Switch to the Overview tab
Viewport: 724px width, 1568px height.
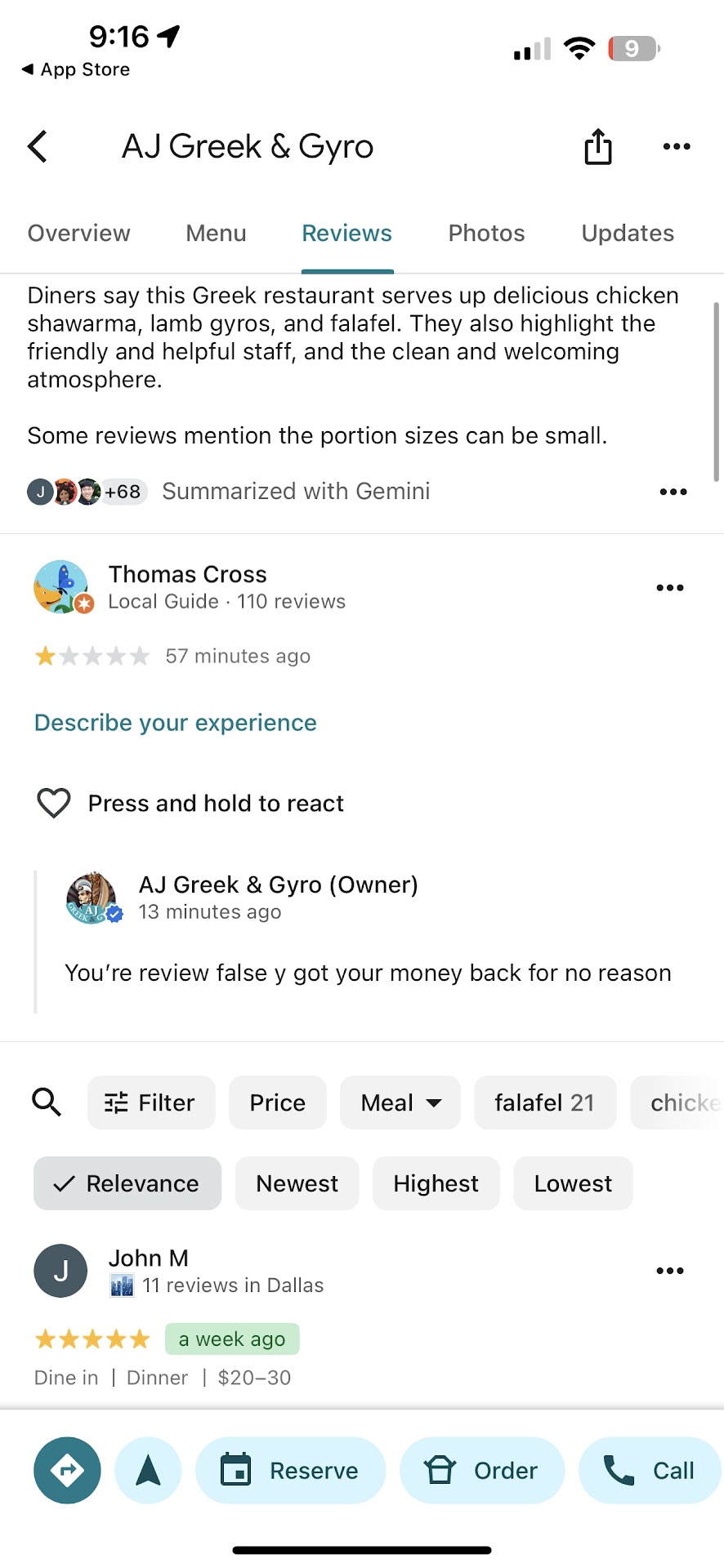pyautogui.click(x=79, y=234)
